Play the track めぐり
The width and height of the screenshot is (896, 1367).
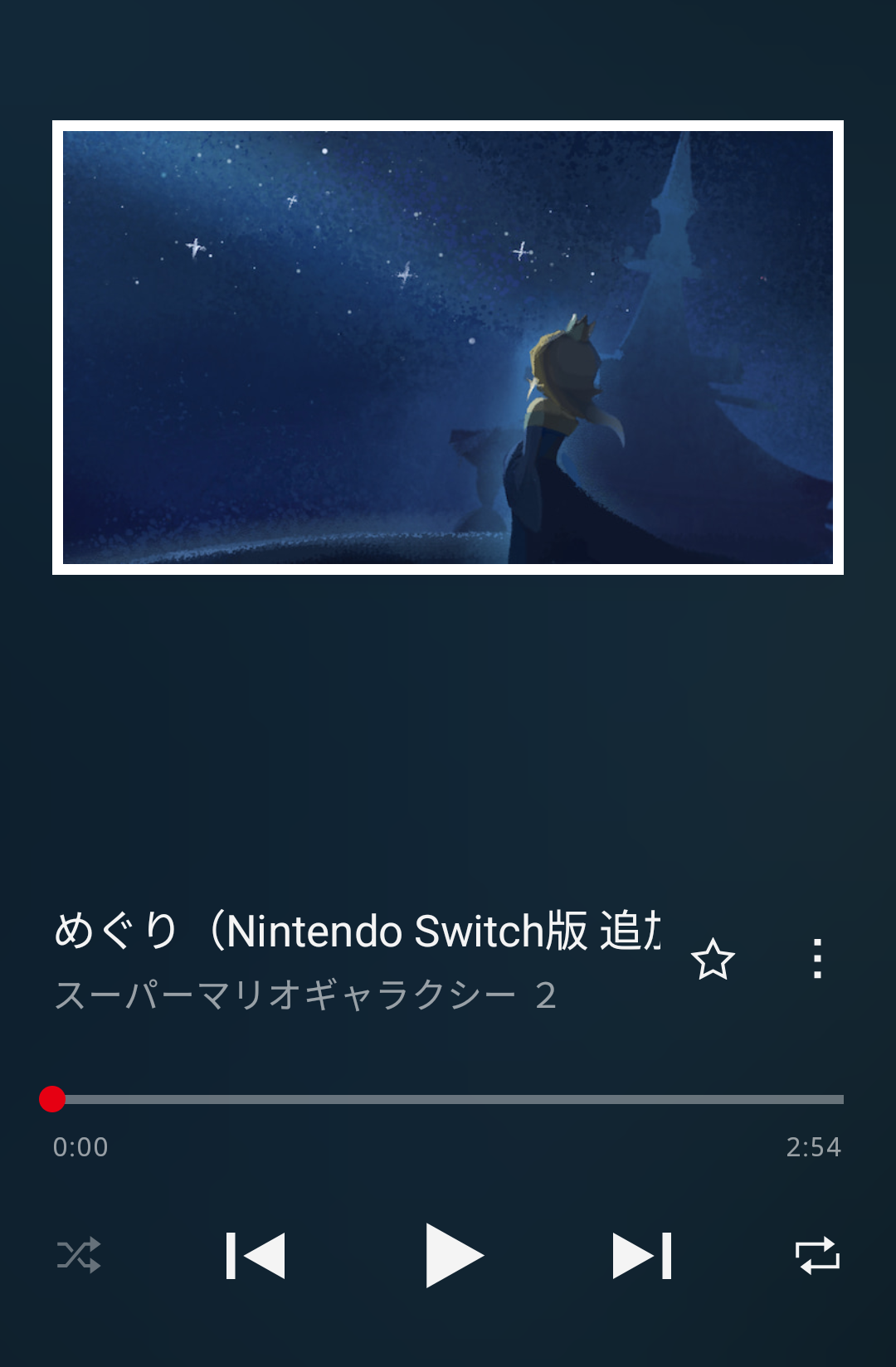(453, 1255)
